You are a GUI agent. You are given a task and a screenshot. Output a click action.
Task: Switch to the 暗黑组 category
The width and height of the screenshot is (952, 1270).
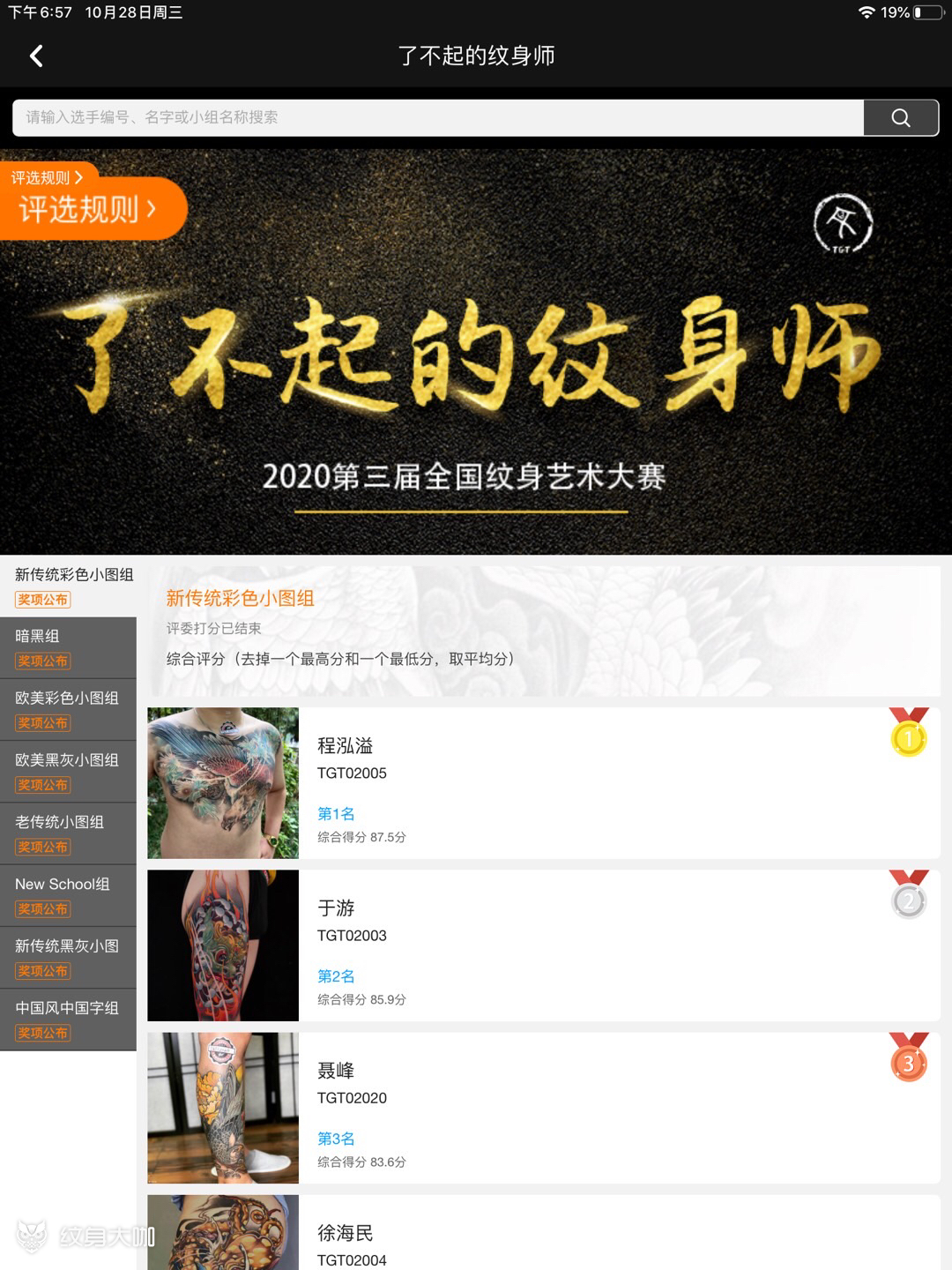pyautogui.click(x=69, y=647)
